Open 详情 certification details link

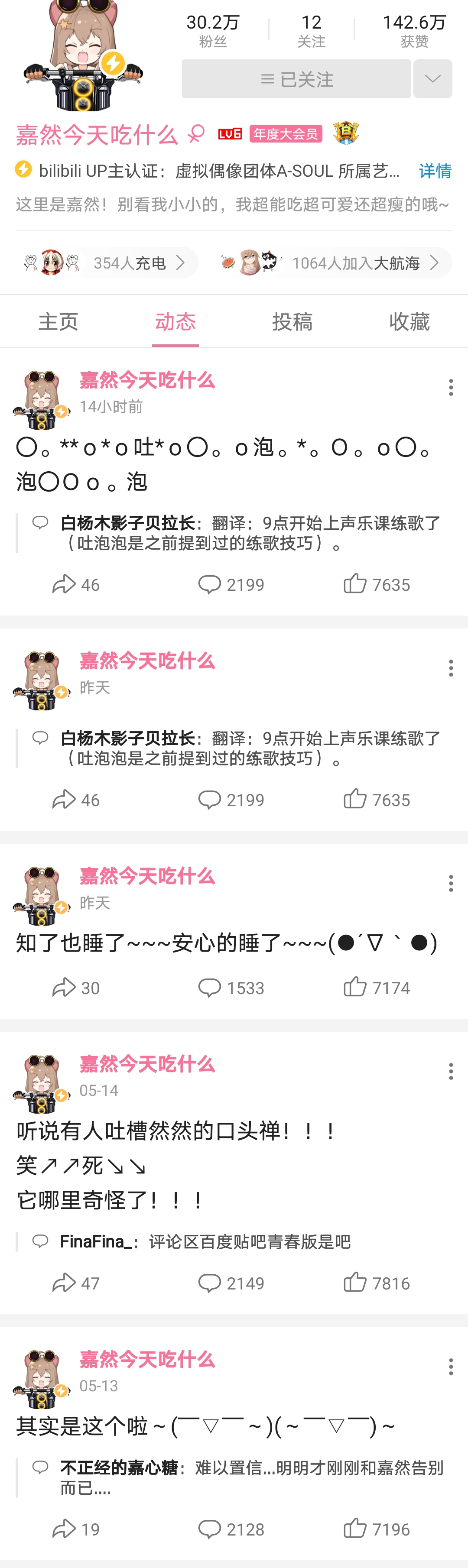tap(435, 171)
